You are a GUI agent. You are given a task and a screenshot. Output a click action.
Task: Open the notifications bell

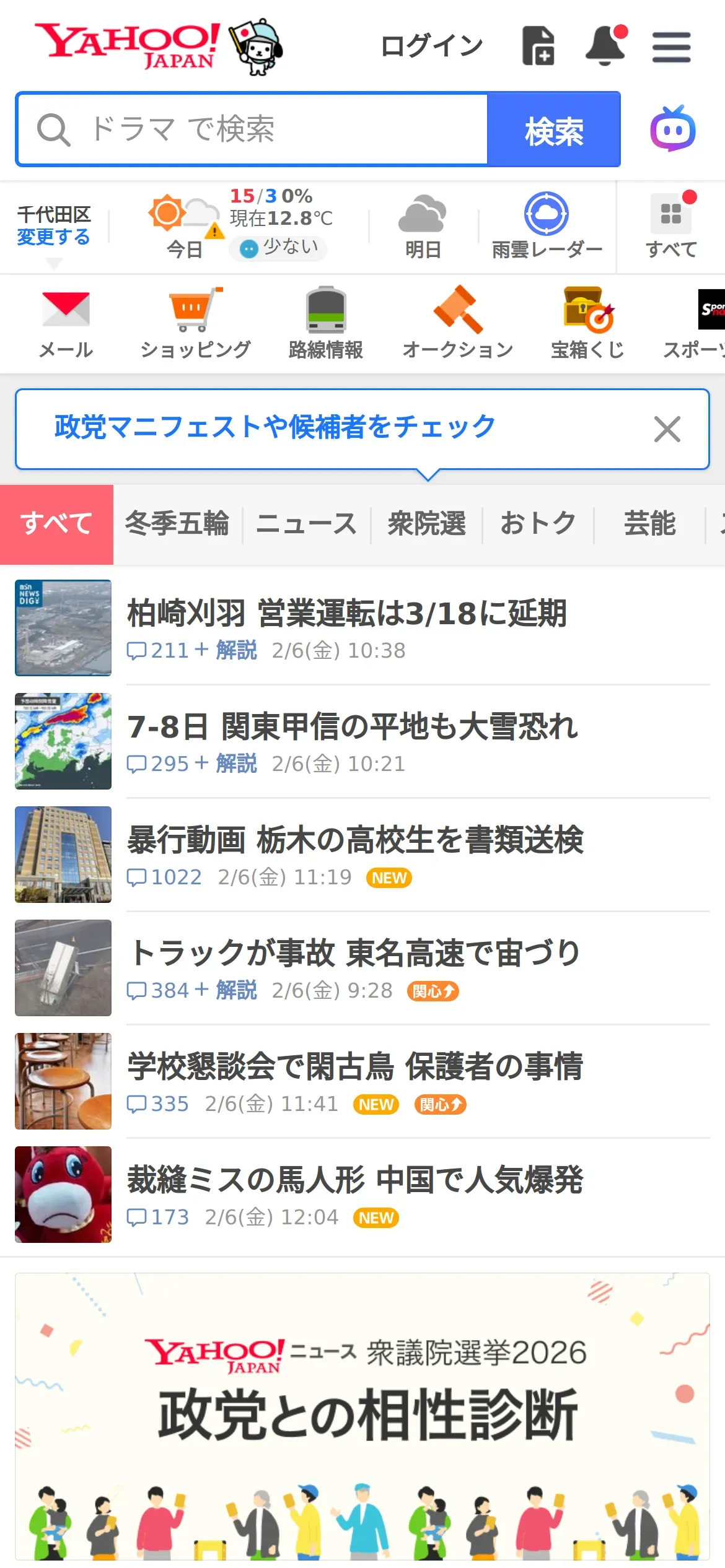coord(605,46)
